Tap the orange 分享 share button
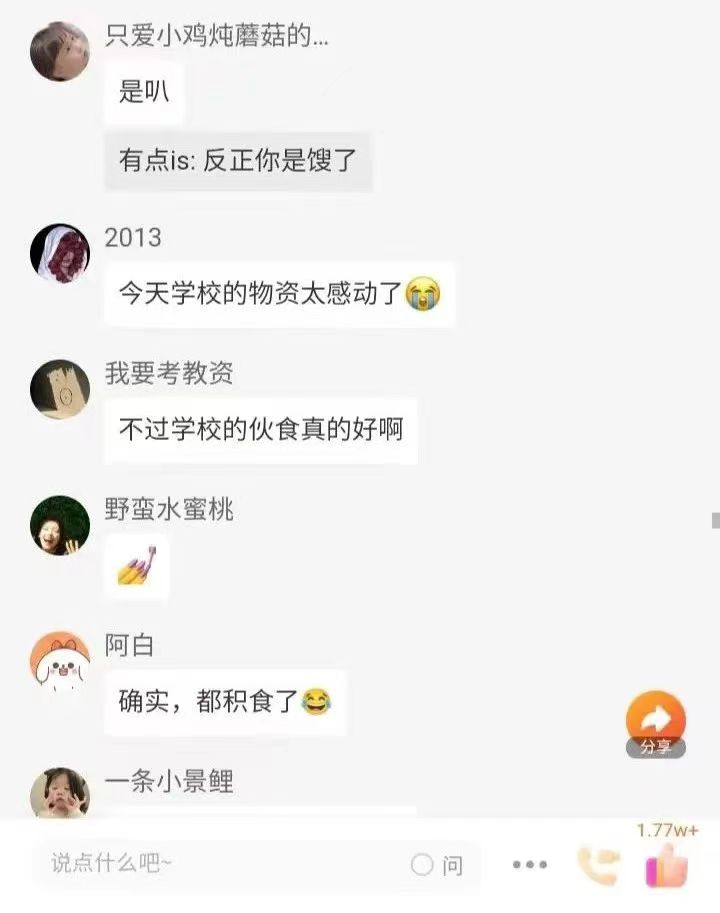720x913 pixels. click(x=656, y=722)
